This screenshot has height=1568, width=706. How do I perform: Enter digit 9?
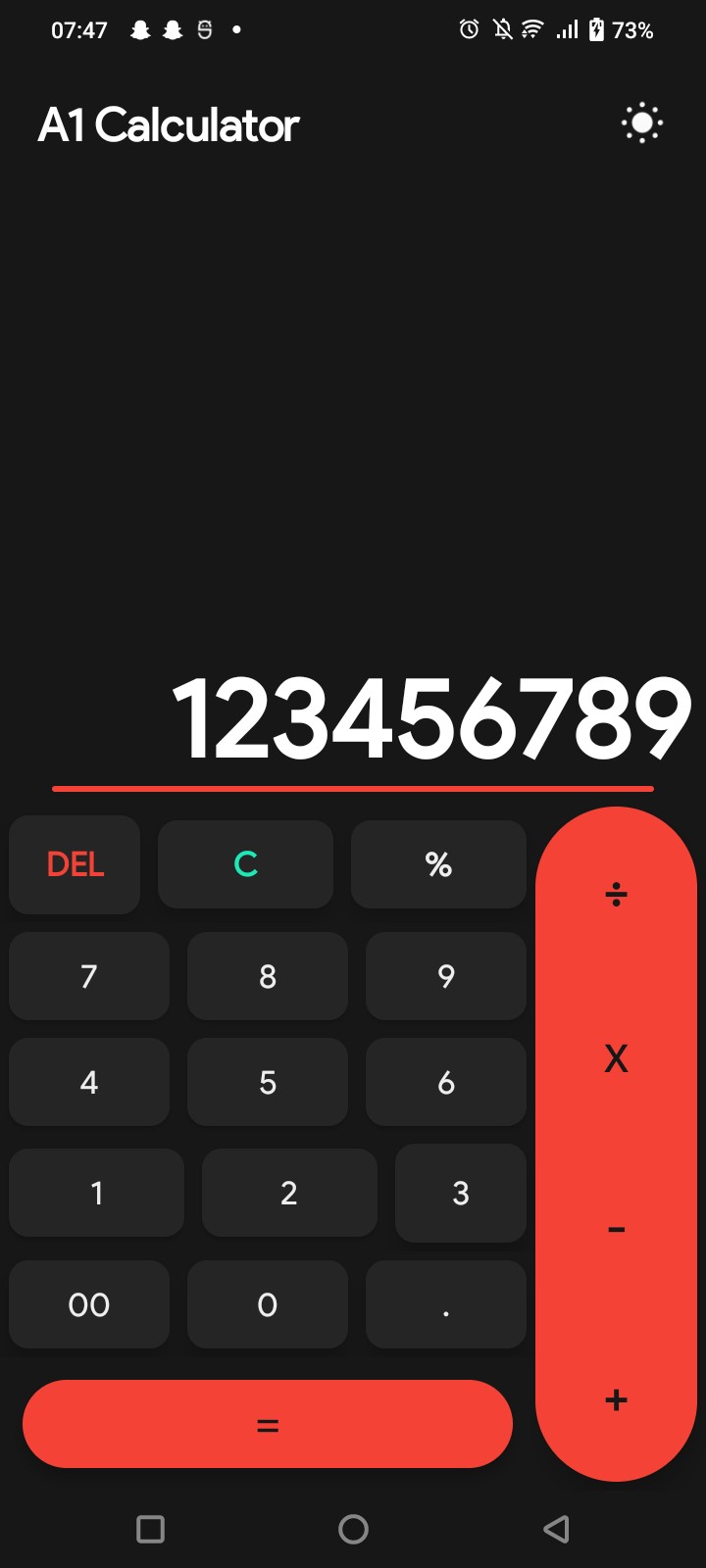[x=446, y=976]
